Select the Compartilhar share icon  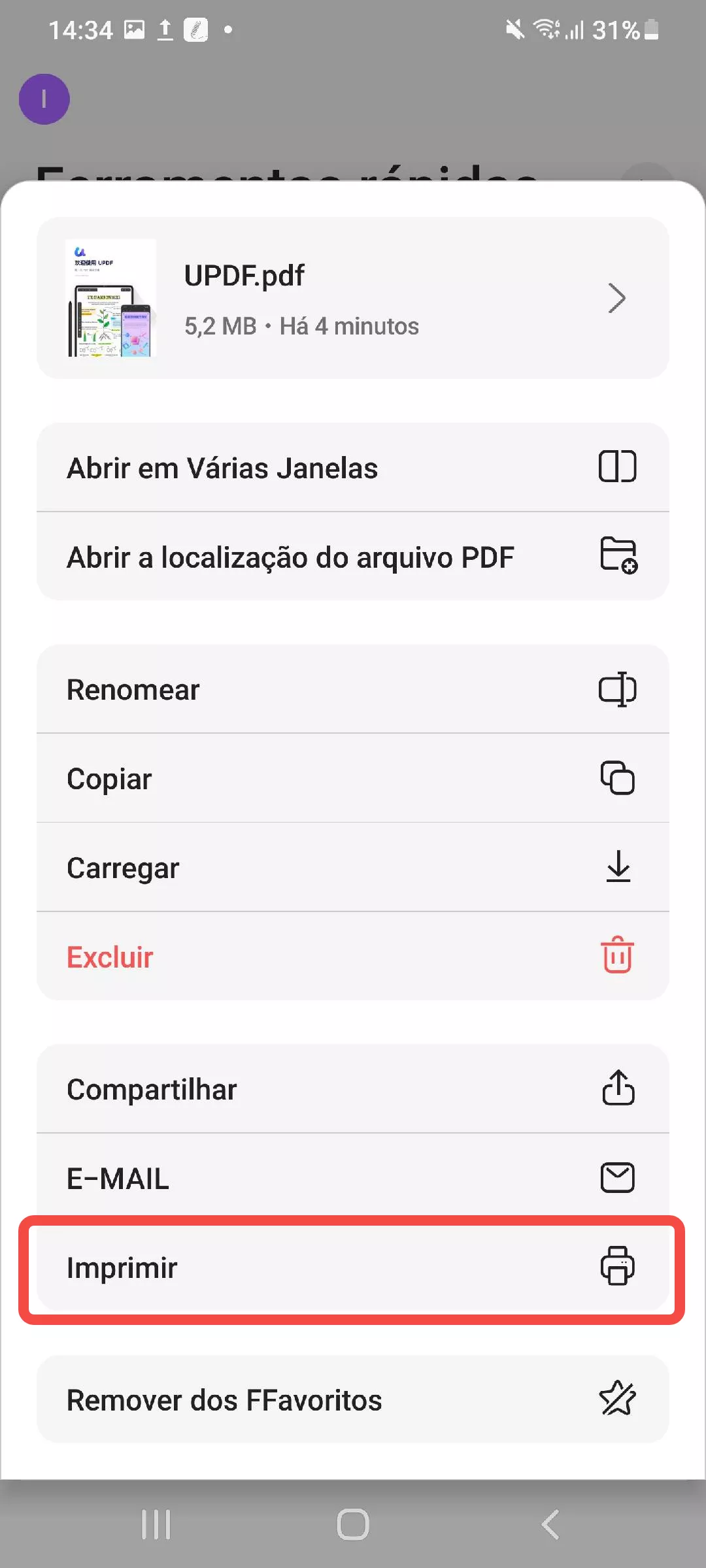(x=618, y=1088)
